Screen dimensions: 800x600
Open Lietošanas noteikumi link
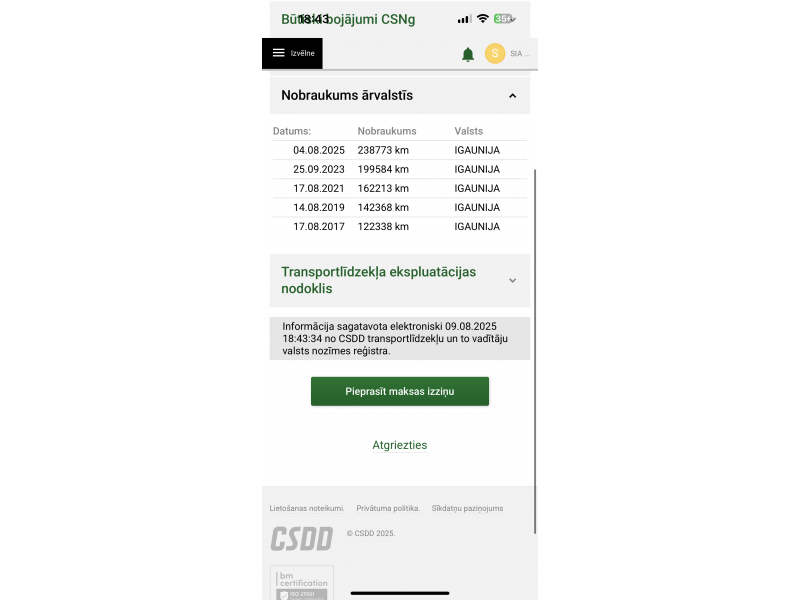(x=307, y=508)
